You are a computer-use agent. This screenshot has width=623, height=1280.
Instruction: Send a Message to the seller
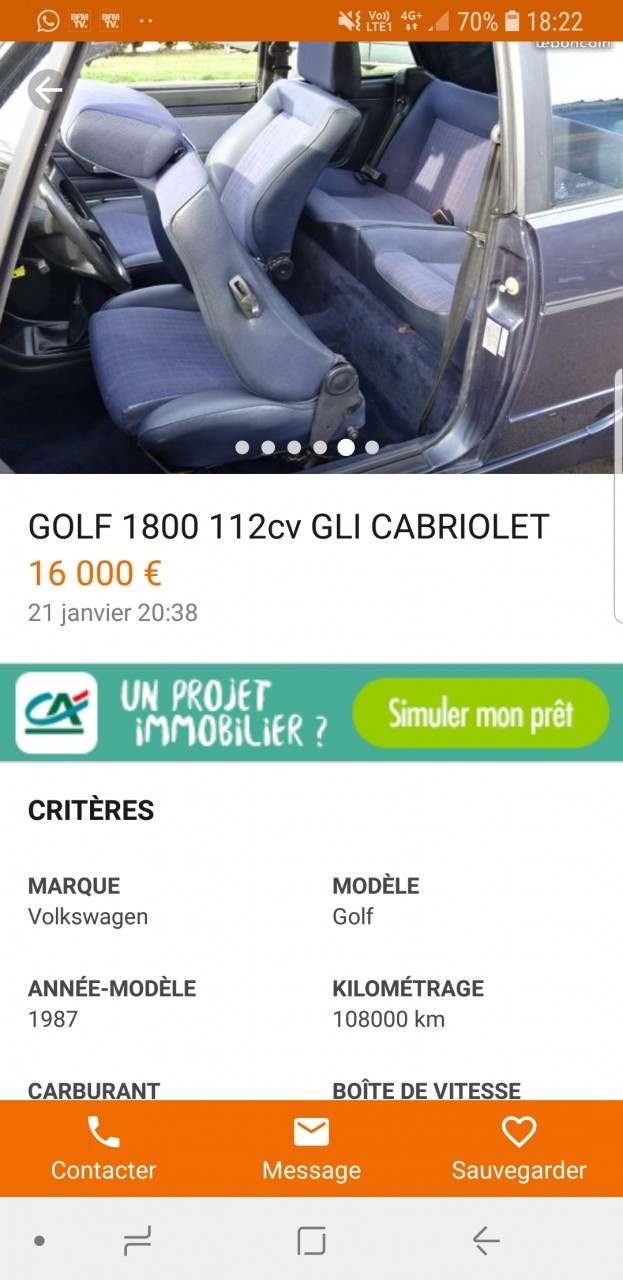[x=311, y=1148]
